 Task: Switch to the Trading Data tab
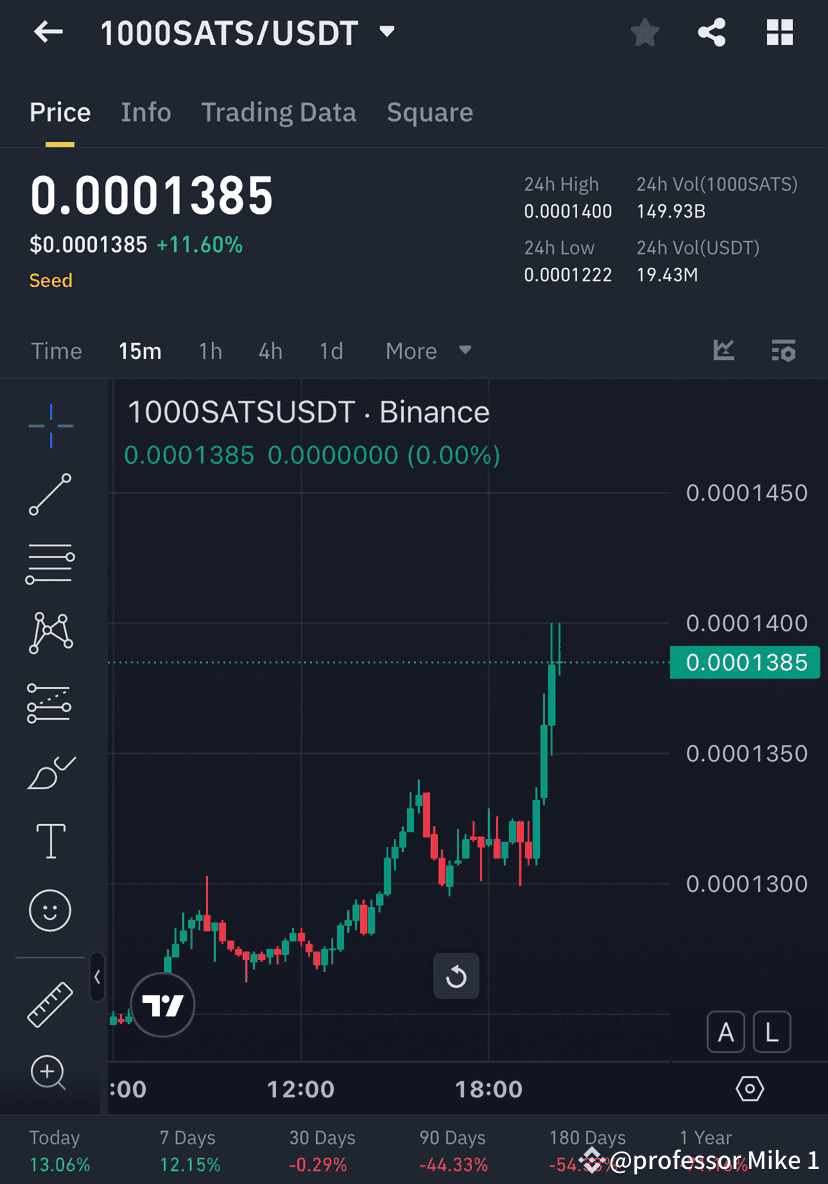point(278,112)
